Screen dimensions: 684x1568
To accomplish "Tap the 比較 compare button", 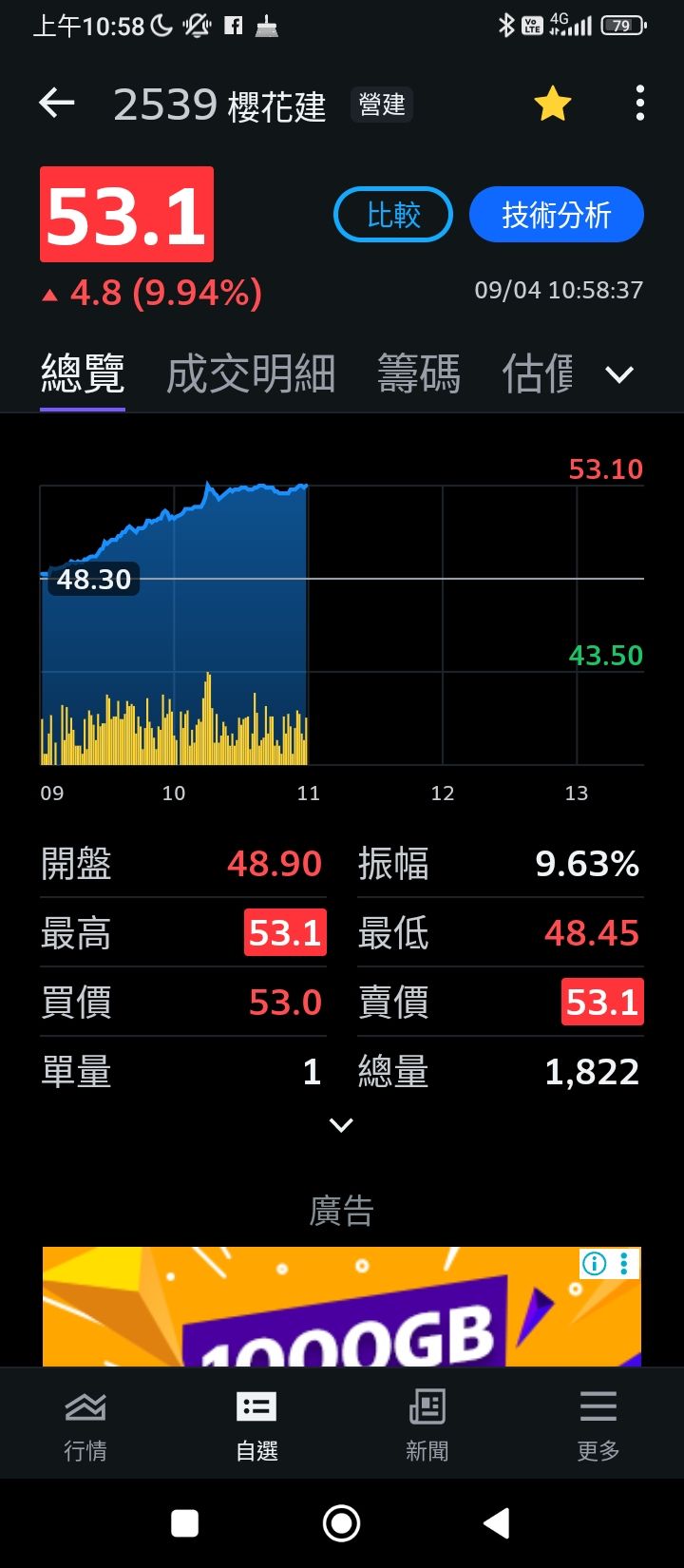I will [x=393, y=215].
